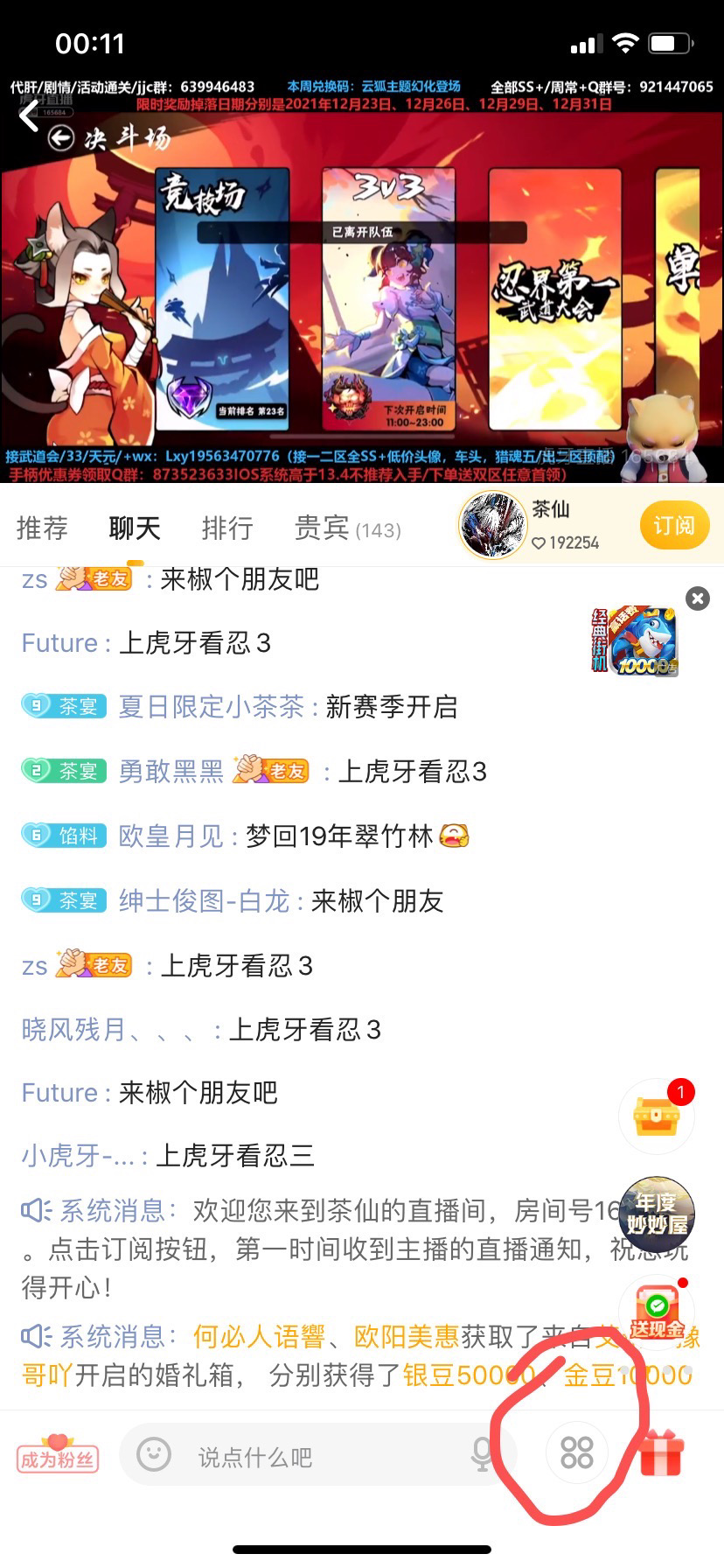
Task: Open the 年度妙妙屋 event
Action: [656, 1214]
